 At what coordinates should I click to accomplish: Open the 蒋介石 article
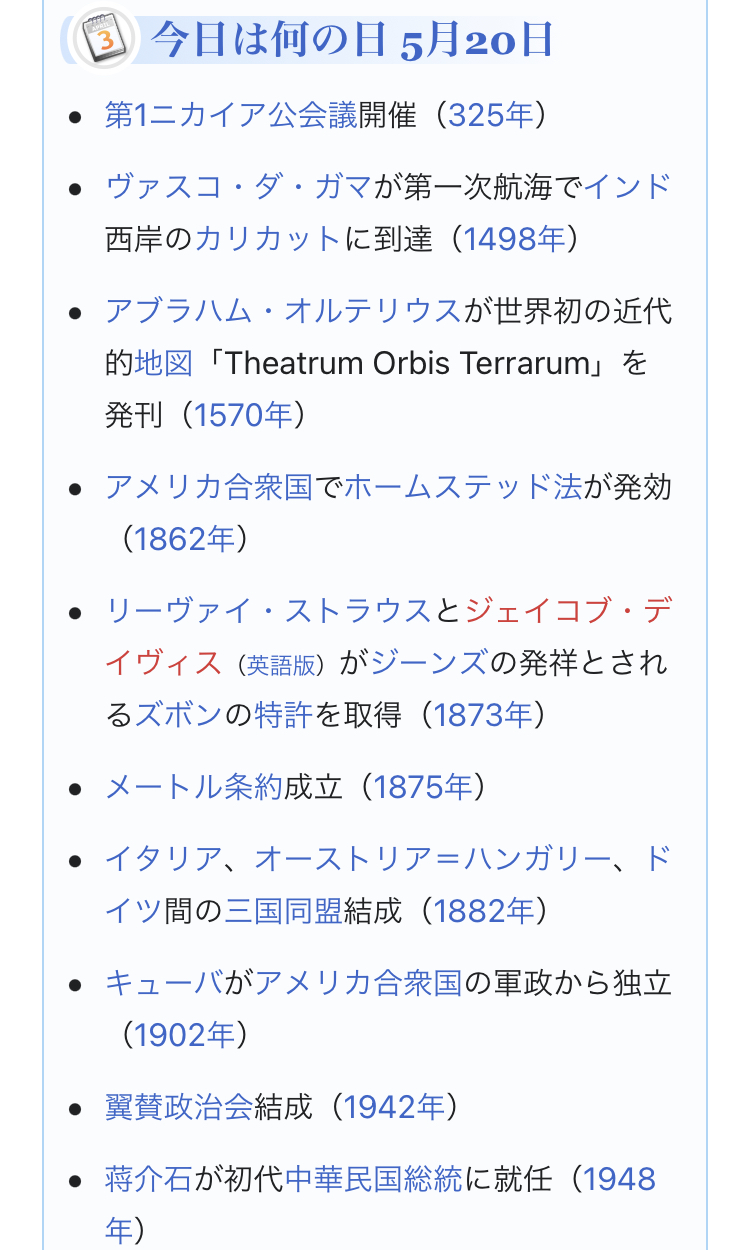click(x=148, y=1179)
